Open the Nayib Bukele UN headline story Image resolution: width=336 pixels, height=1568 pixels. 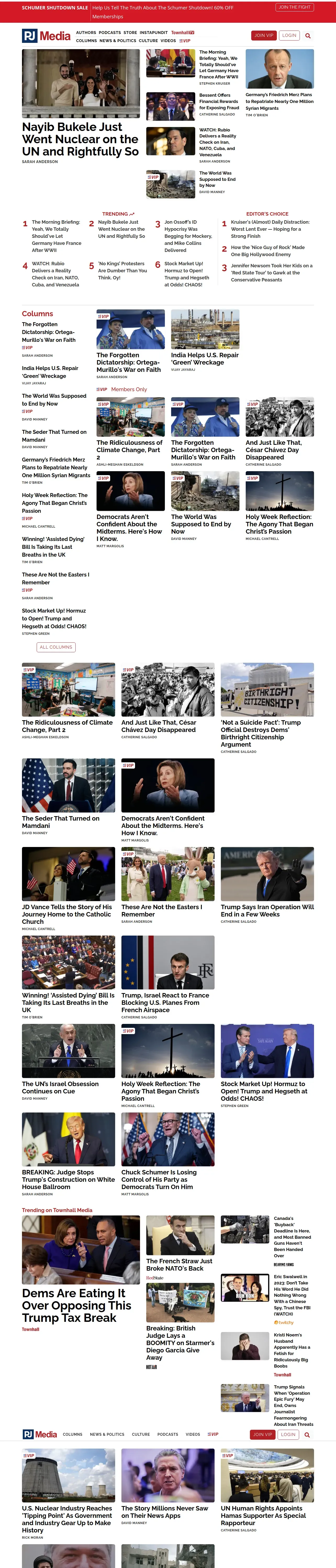[x=81, y=139]
